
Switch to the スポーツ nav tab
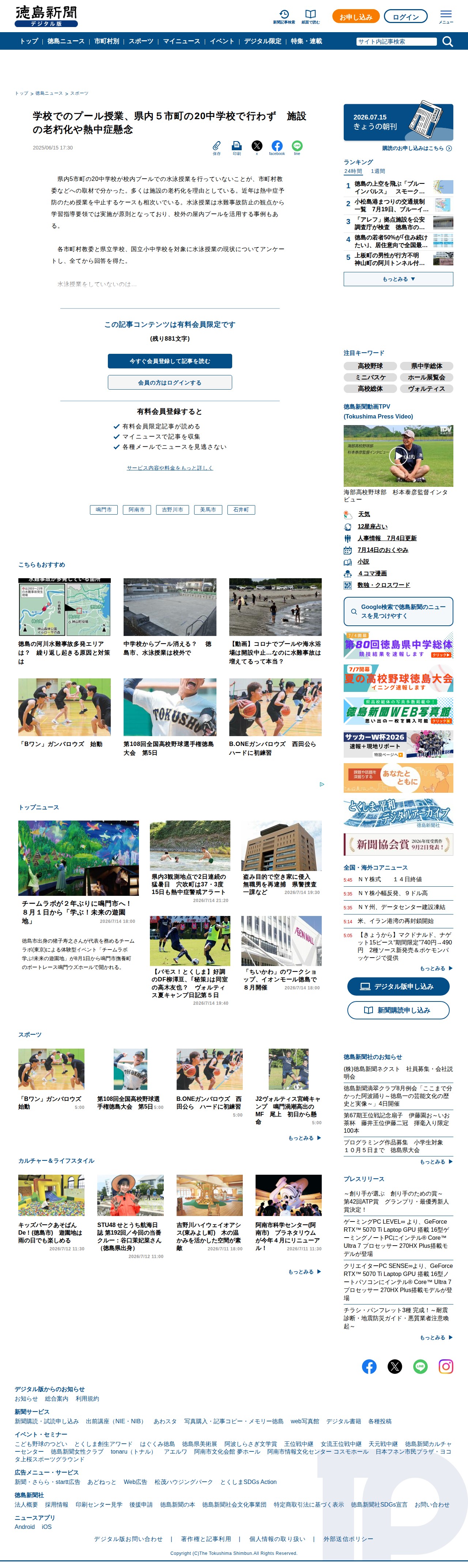coord(140,41)
